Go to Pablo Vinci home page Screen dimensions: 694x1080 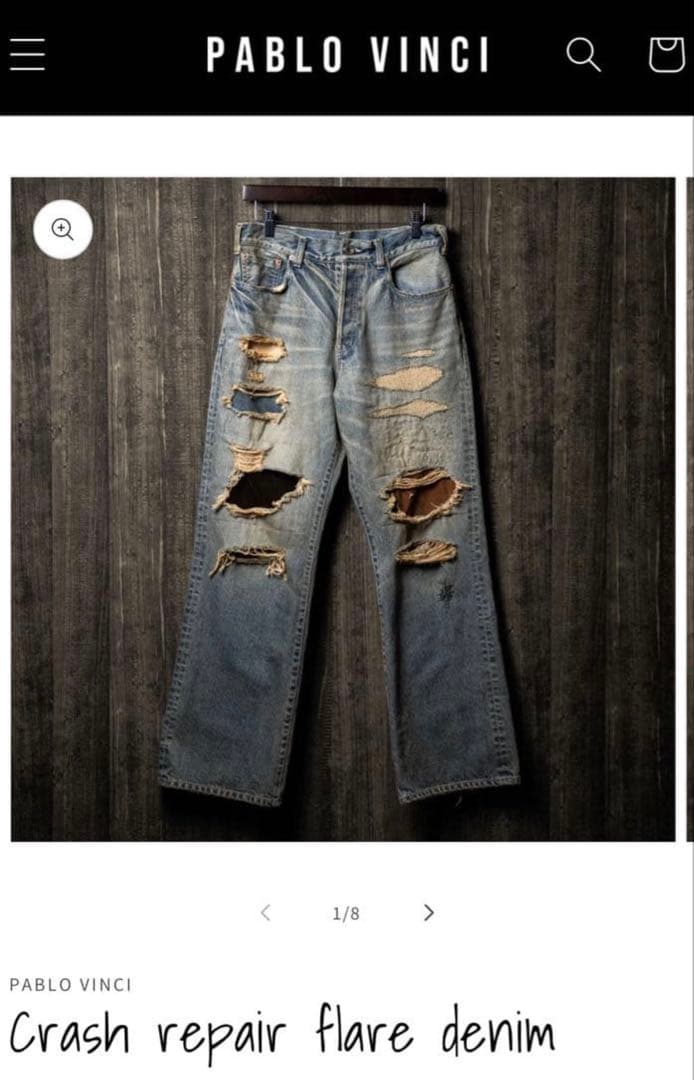pos(348,55)
